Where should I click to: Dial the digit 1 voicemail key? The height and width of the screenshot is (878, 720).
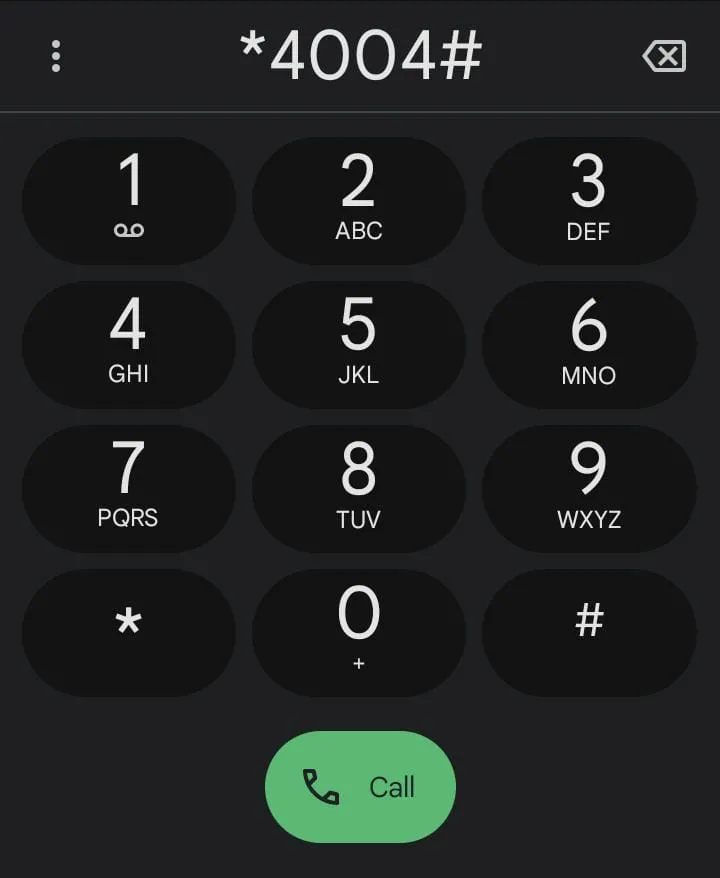pos(129,200)
